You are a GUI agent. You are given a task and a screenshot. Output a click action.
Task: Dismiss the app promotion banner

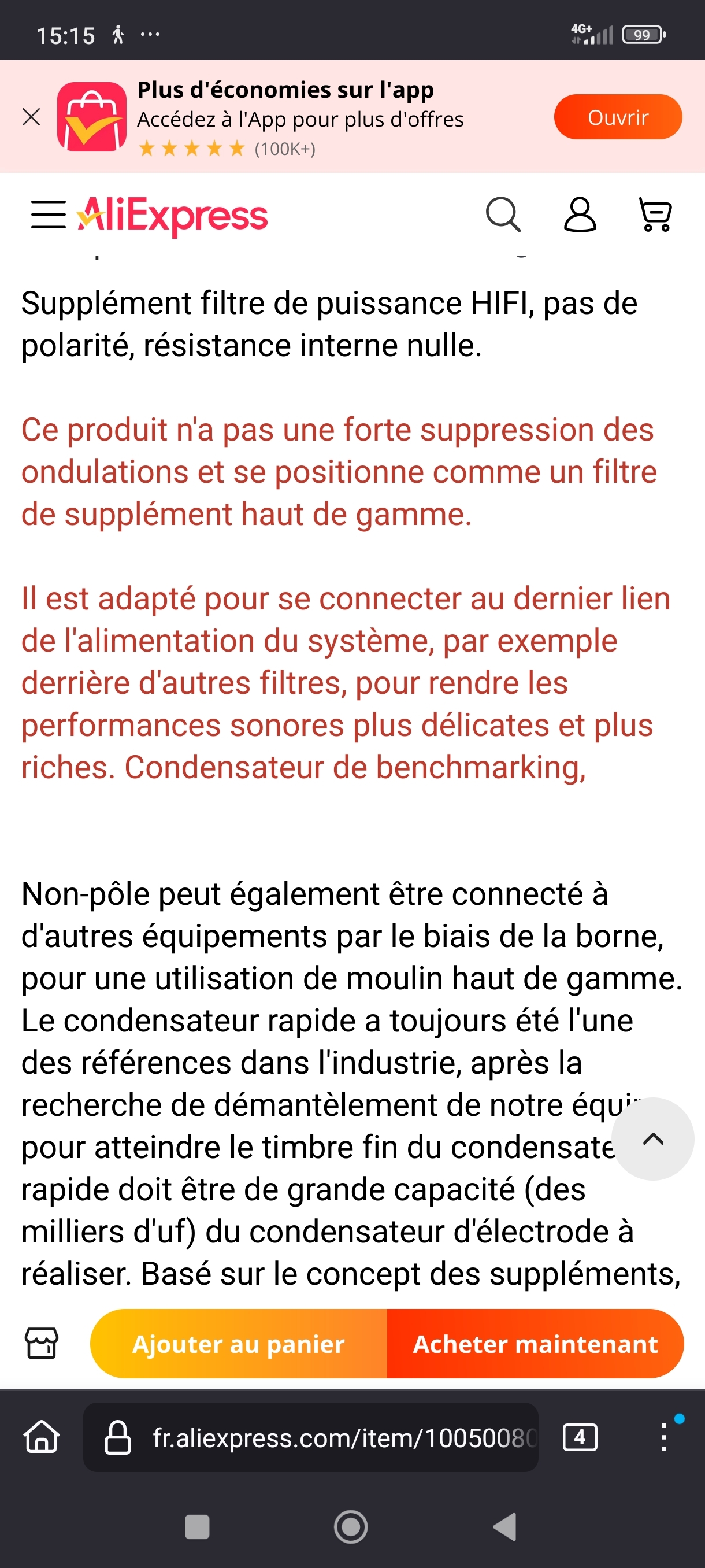[x=31, y=116]
